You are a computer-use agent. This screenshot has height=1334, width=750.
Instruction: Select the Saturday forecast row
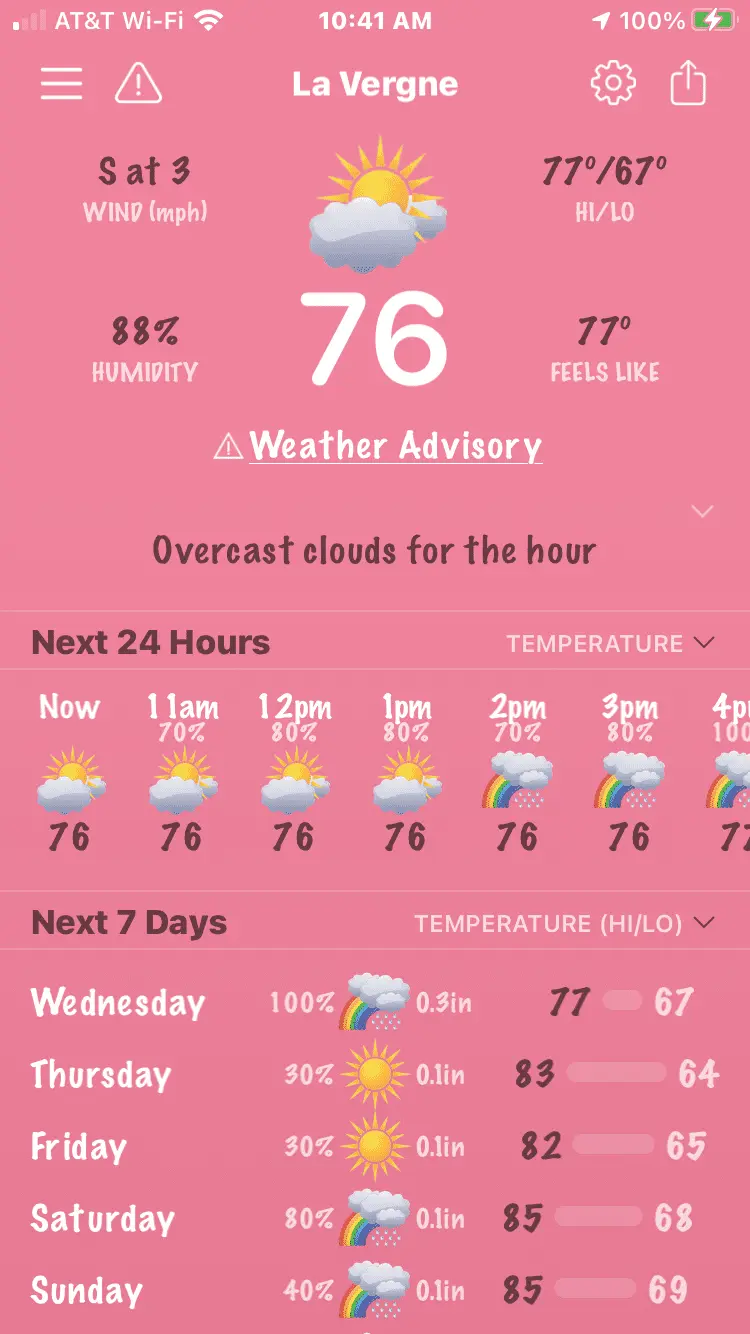375,1218
